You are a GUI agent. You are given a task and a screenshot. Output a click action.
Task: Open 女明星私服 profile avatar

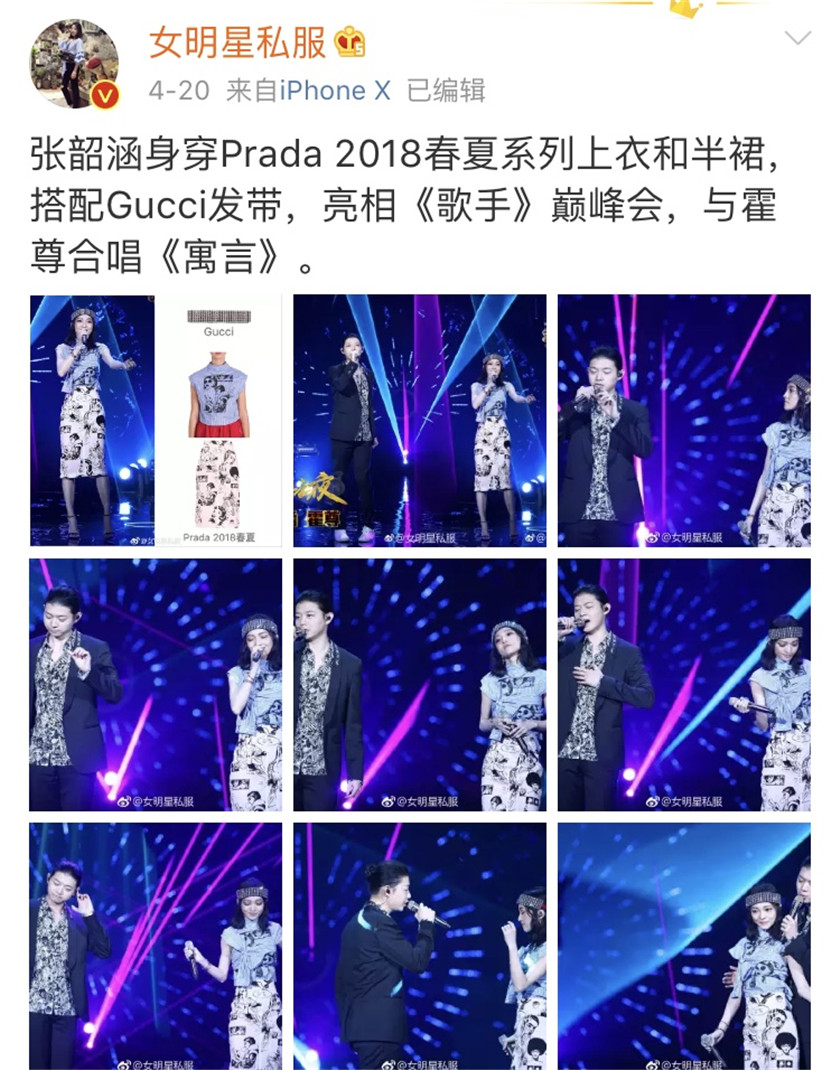[75, 63]
